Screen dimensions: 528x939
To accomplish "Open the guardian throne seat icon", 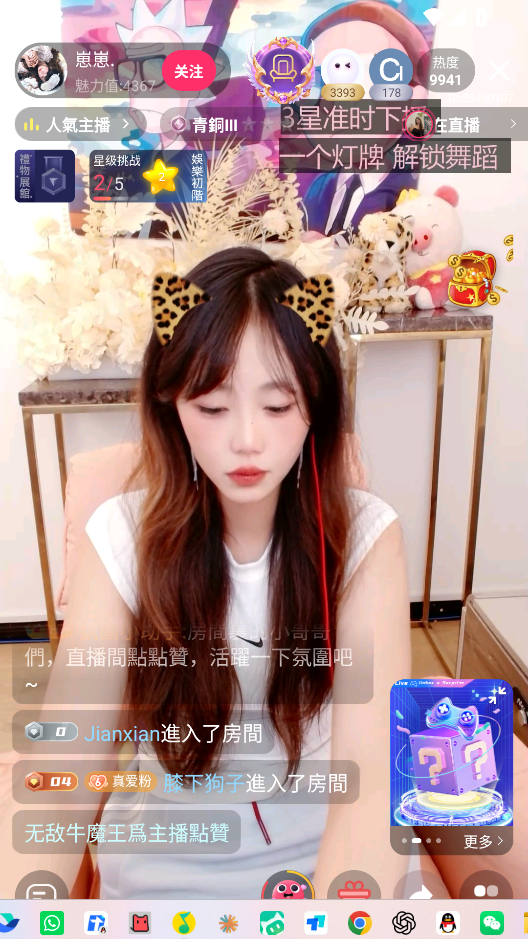I will (x=281, y=69).
